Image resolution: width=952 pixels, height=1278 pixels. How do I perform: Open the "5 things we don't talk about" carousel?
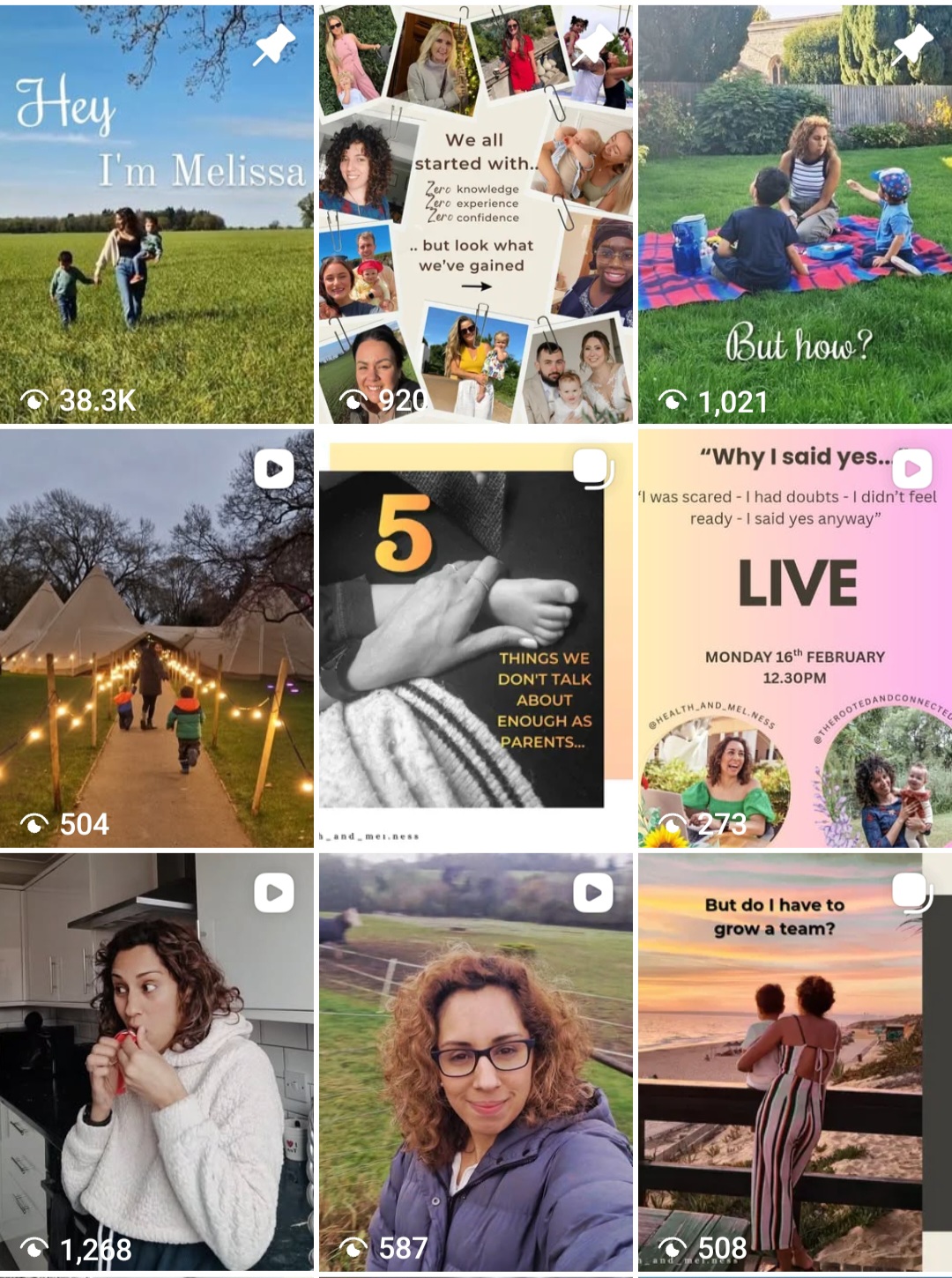[x=475, y=638]
